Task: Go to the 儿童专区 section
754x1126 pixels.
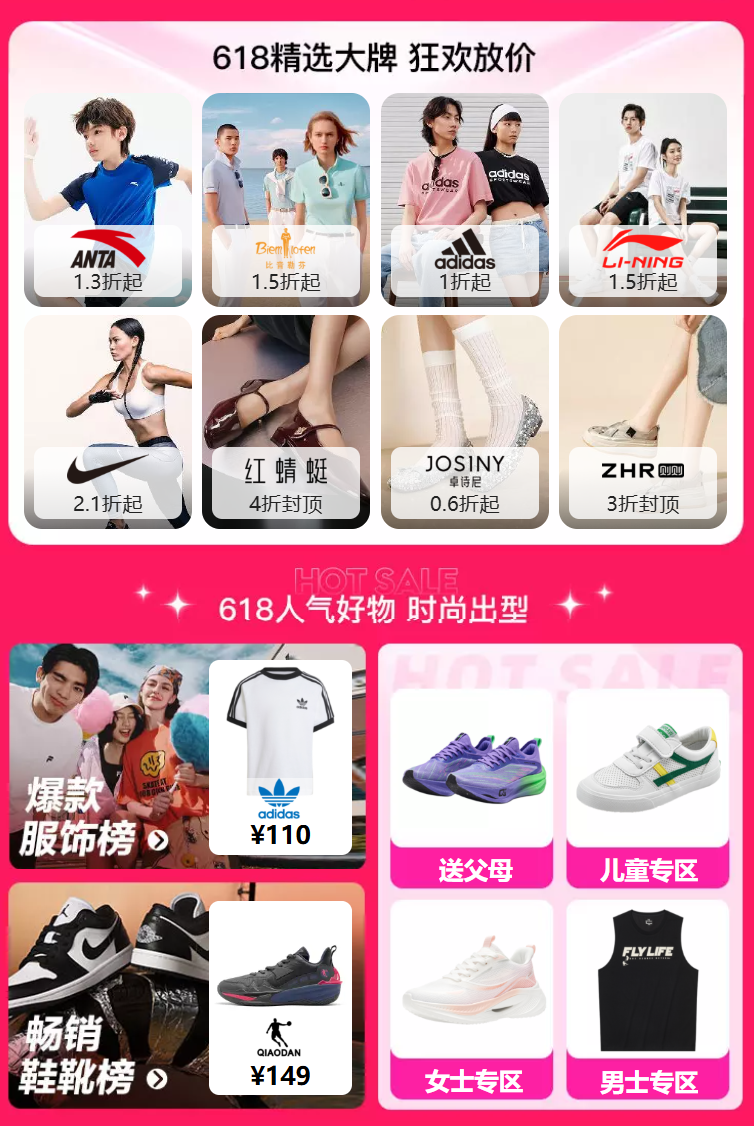Action: point(647,787)
